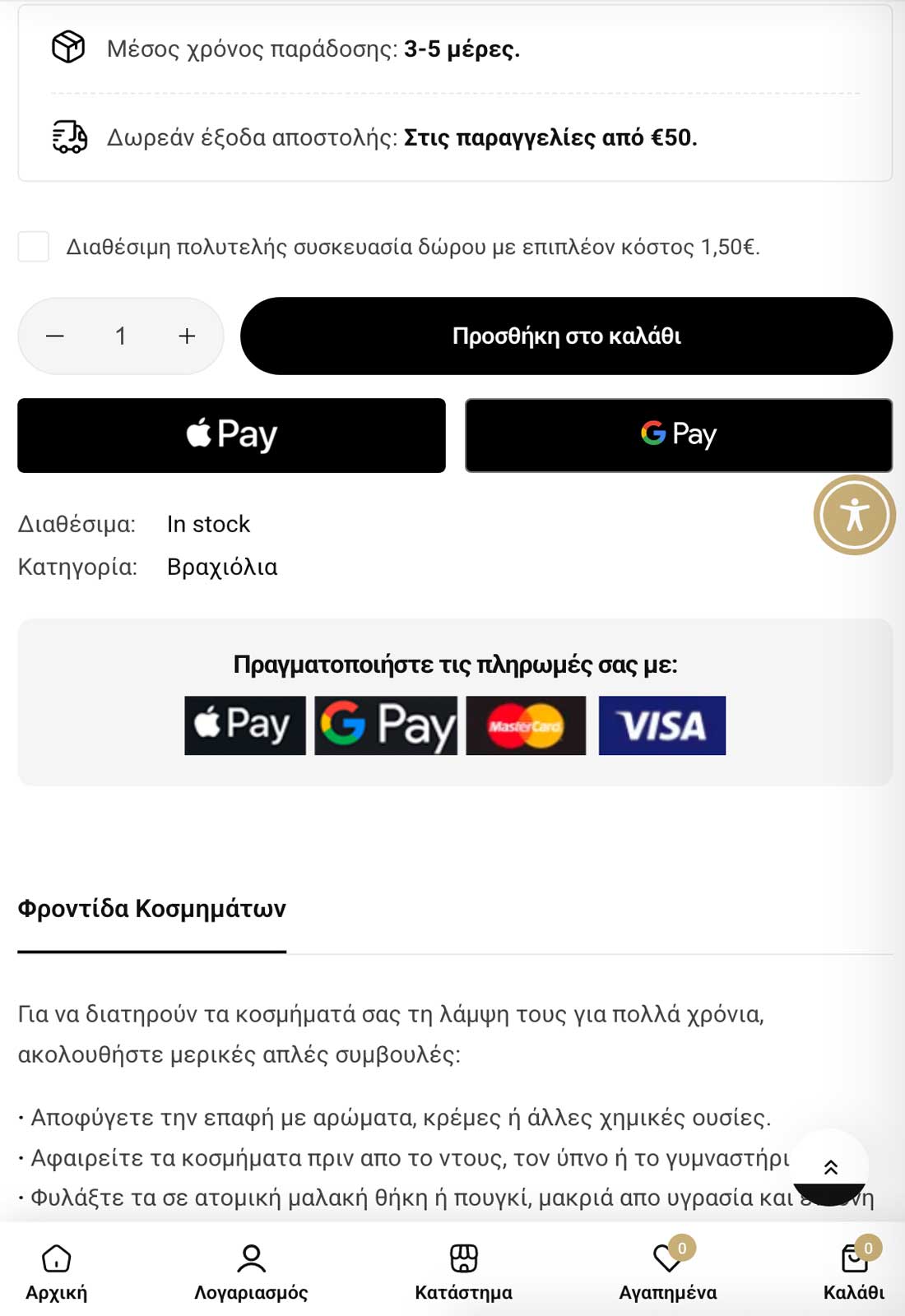The width and height of the screenshot is (905, 1316).
Task: Open the Βραχιόλια category link
Action: [222, 567]
